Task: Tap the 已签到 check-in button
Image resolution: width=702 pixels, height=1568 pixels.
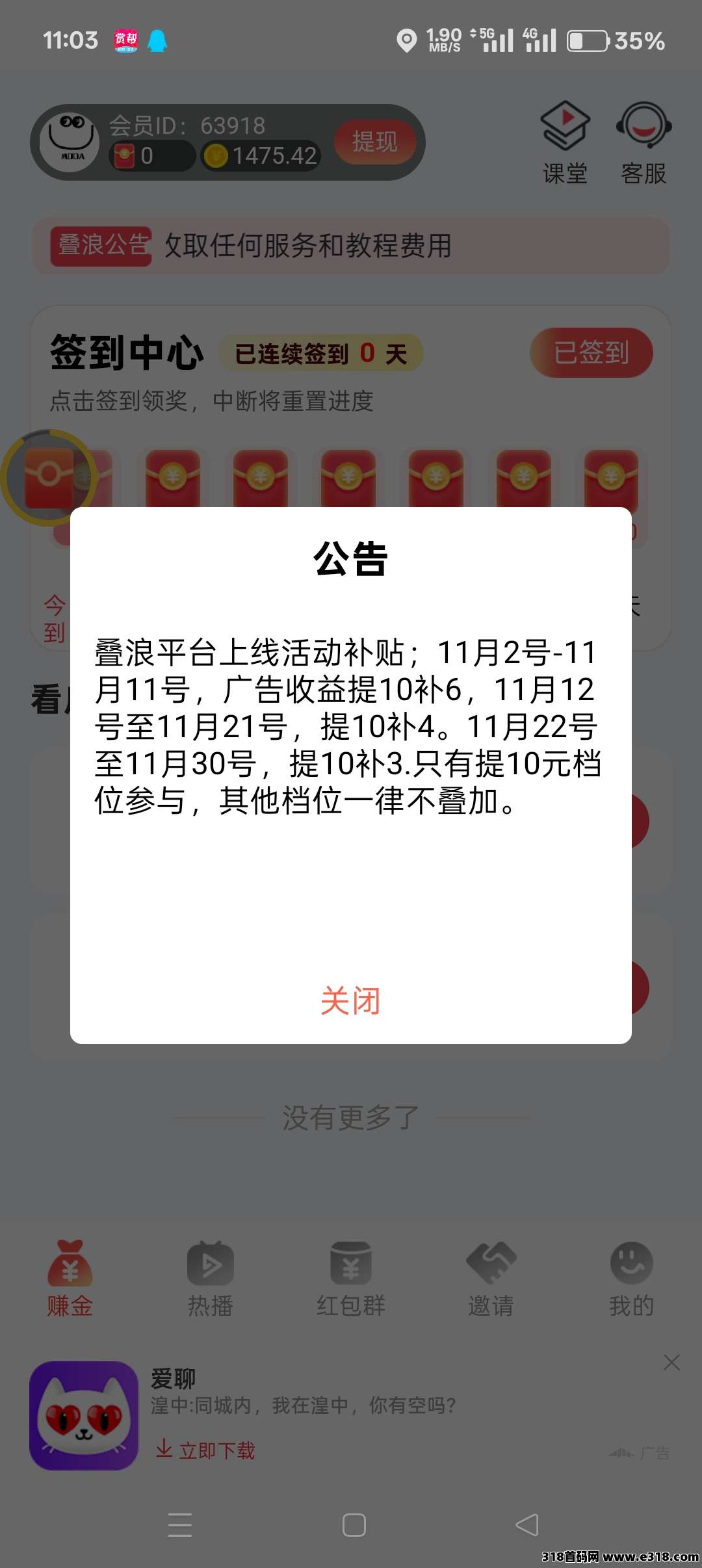Action: coord(591,353)
